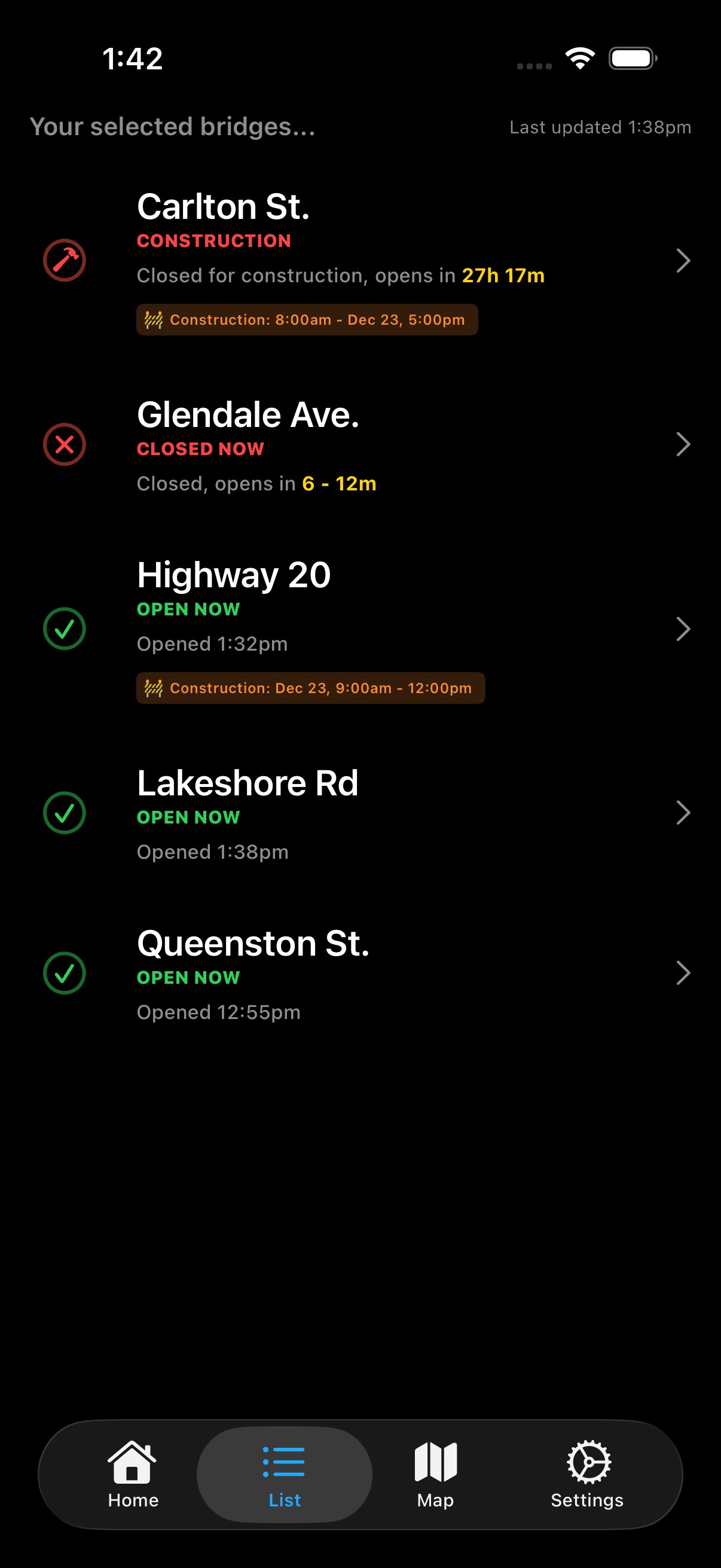Select the green check icon beside Queenston St.
The image size is (721, 1568).
tap(64, 974)
